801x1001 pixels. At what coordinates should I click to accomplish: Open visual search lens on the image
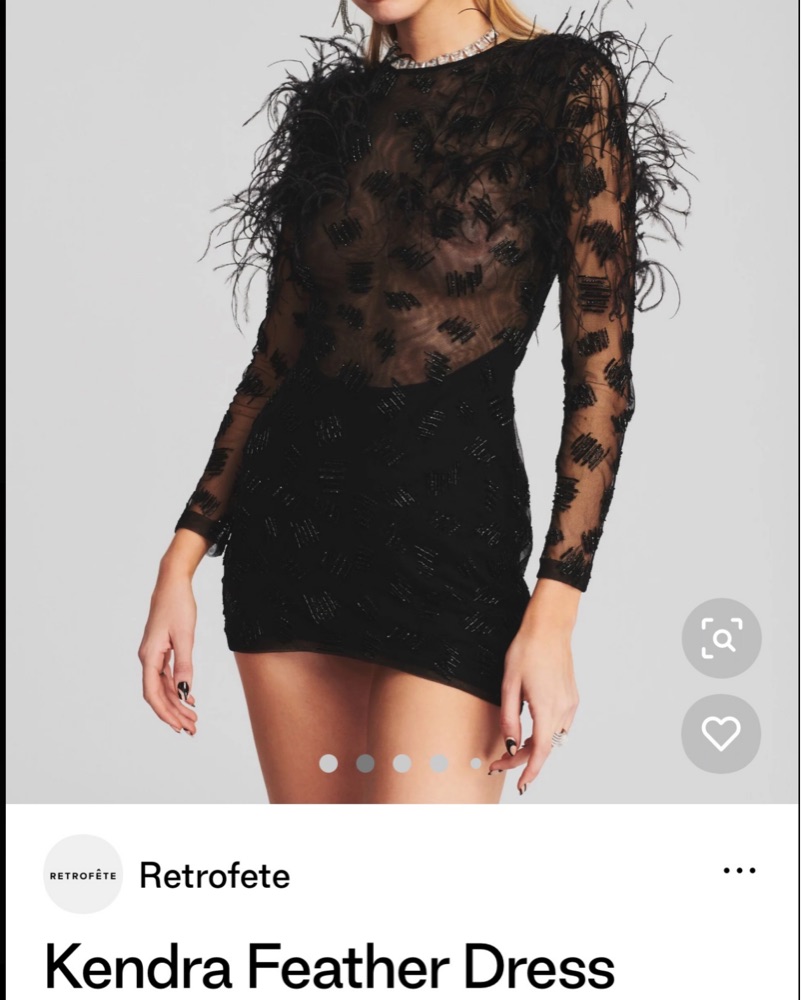pyautogui.click(x=721, y=638)
